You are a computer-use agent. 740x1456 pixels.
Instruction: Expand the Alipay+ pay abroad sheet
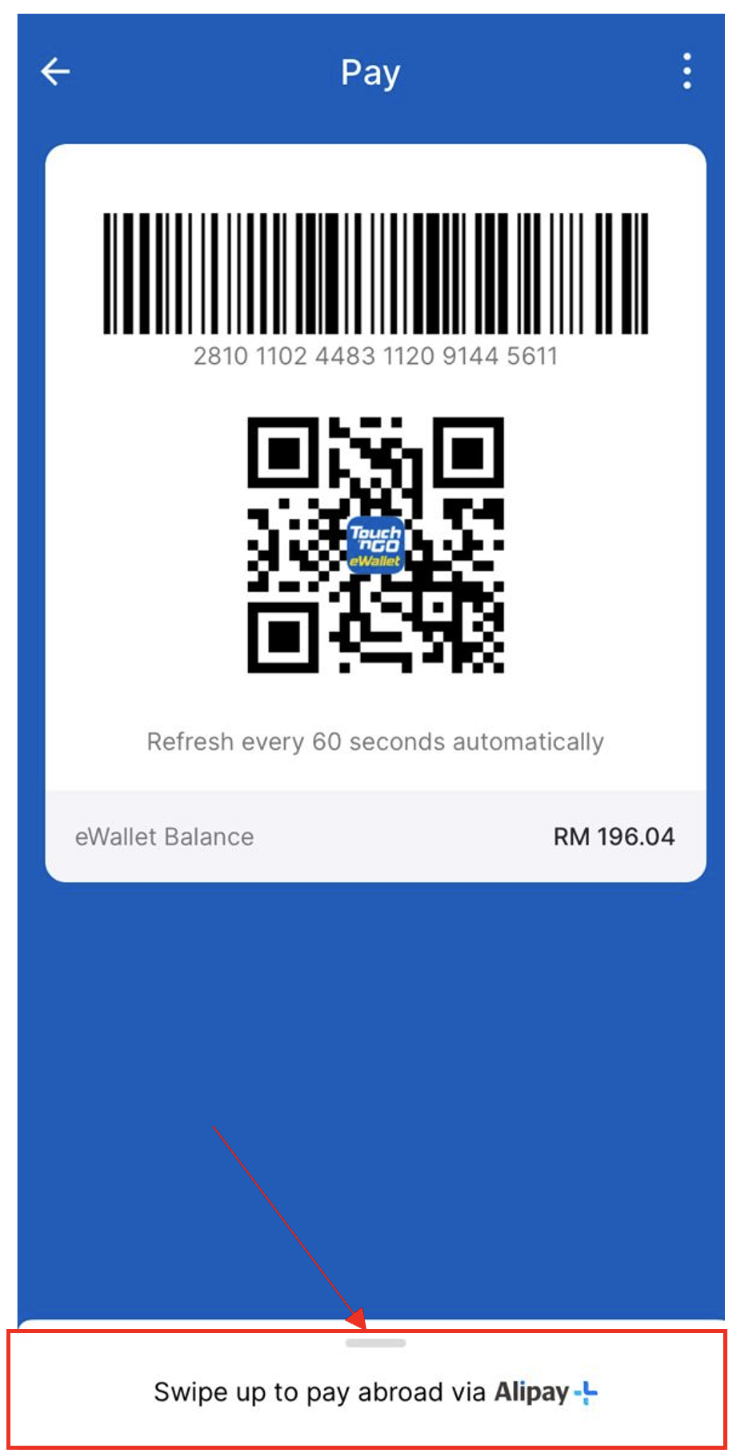pos(375,1344)
